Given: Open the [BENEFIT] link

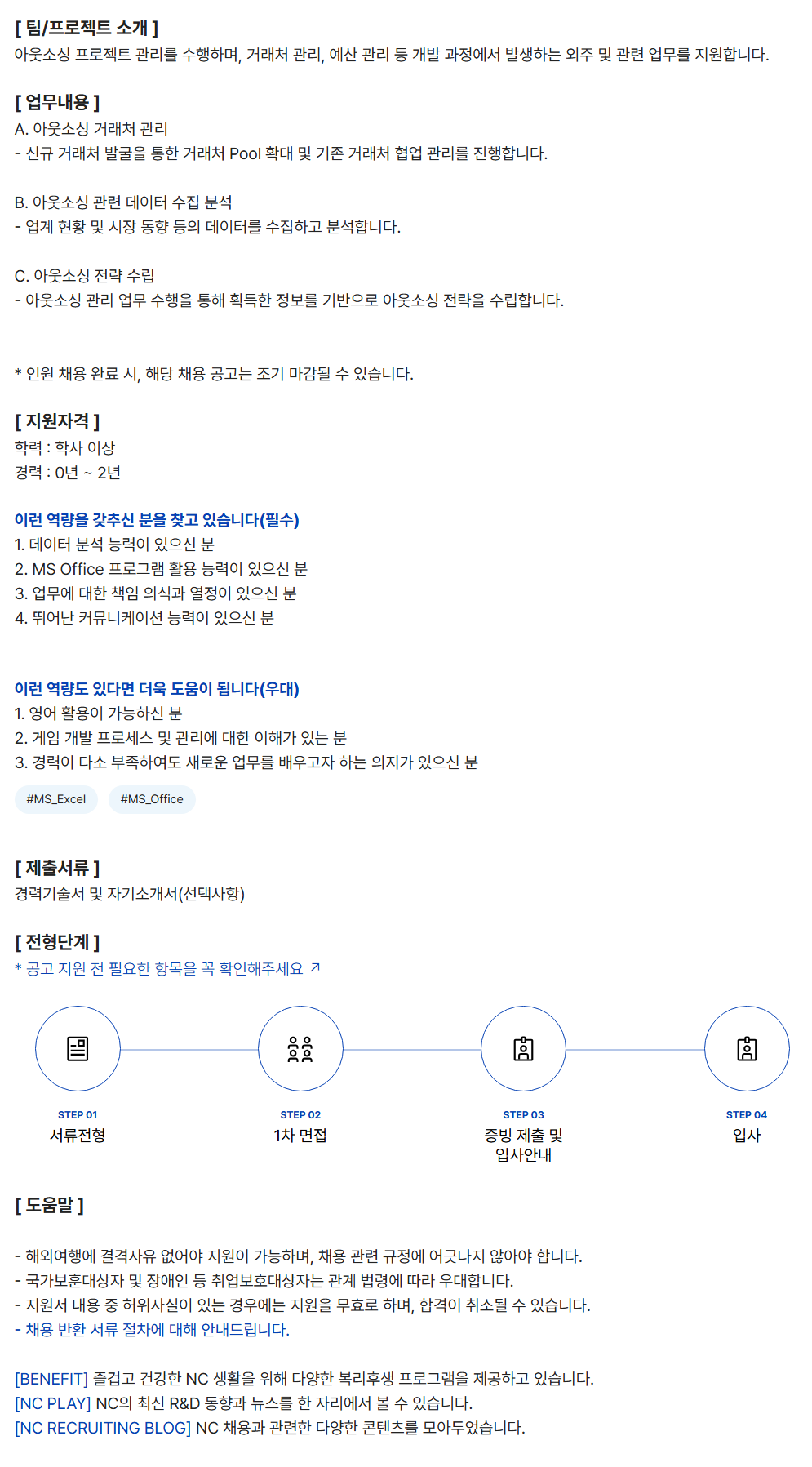Looking at the screenshot, I should click(51, 1378).
